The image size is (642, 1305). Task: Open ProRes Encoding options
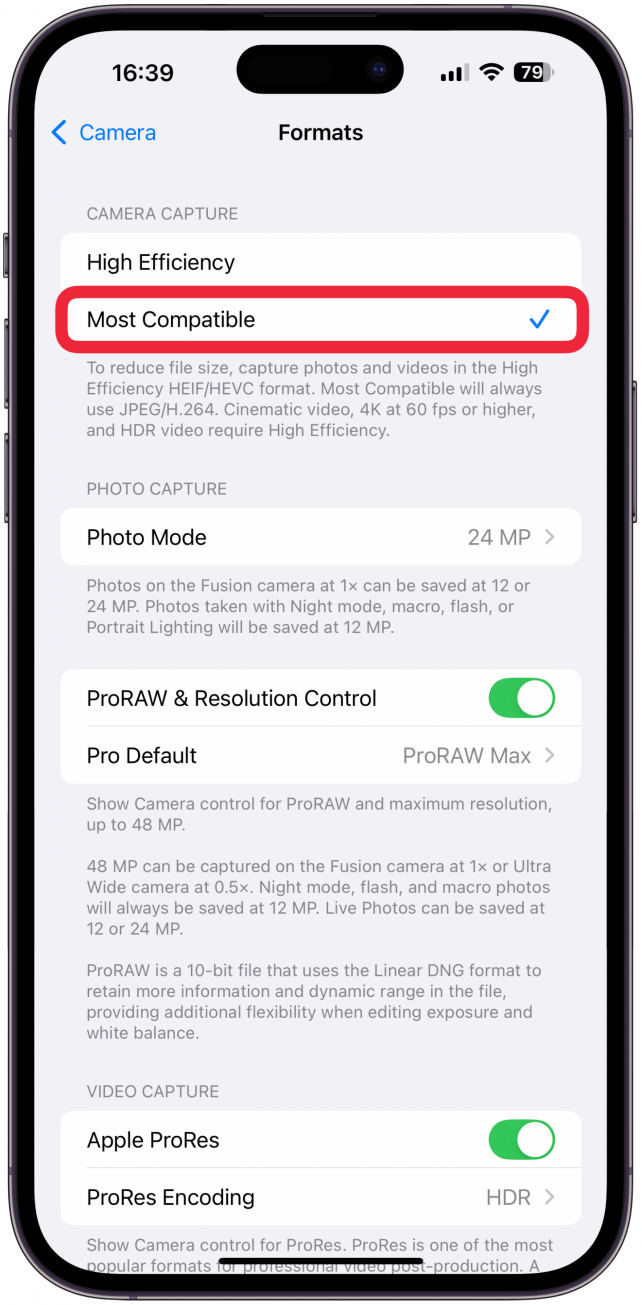click(320, 1197)
